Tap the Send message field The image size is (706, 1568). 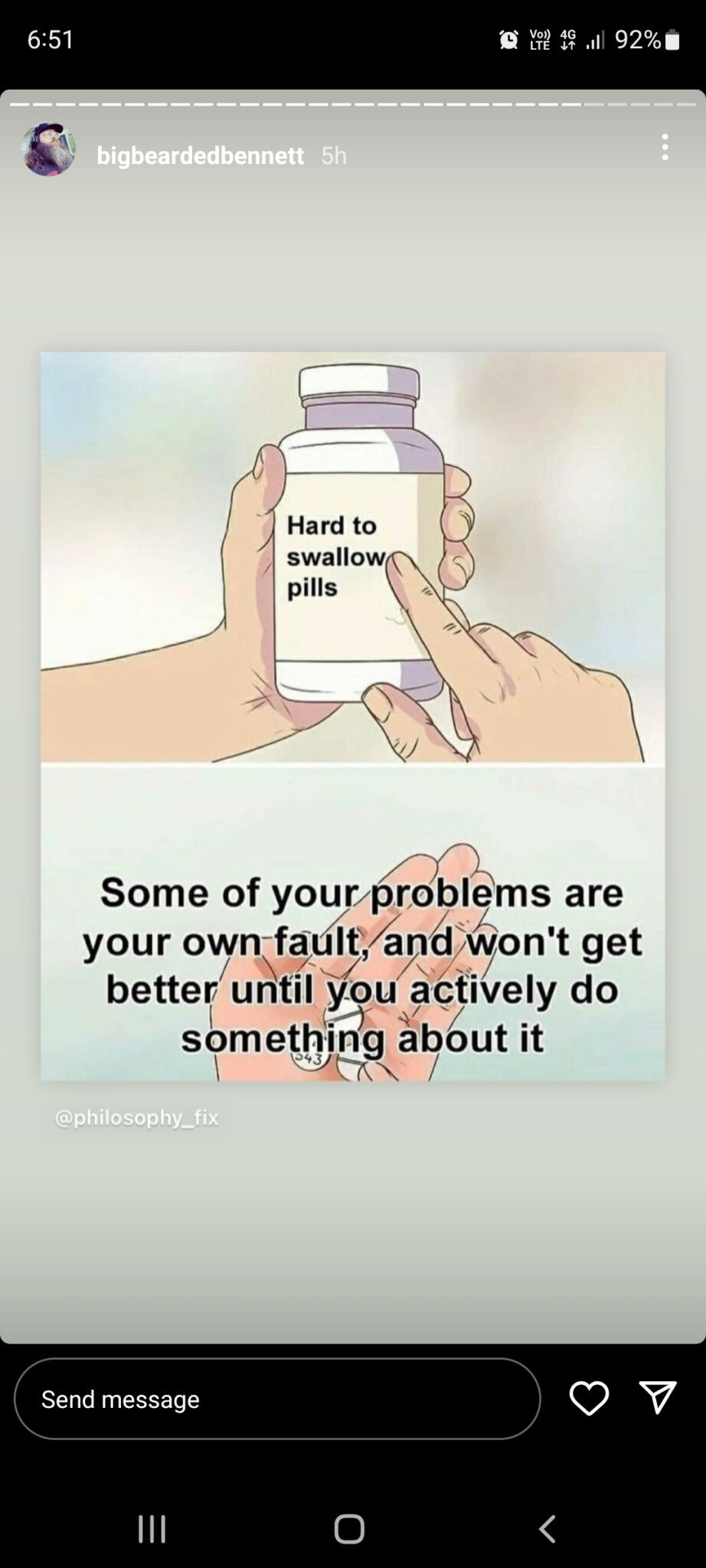click(277, 1399)
